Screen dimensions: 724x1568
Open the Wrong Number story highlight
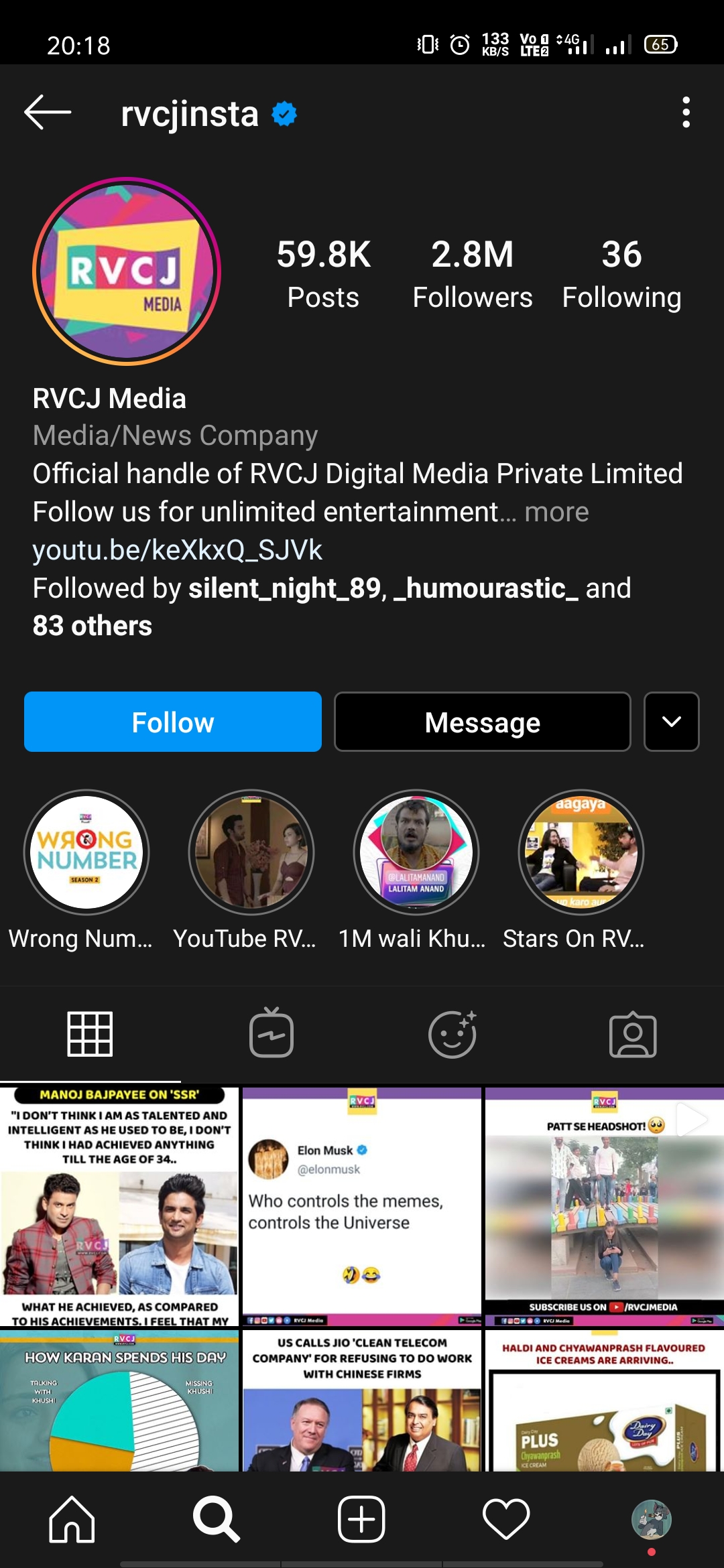coord(86,852)
